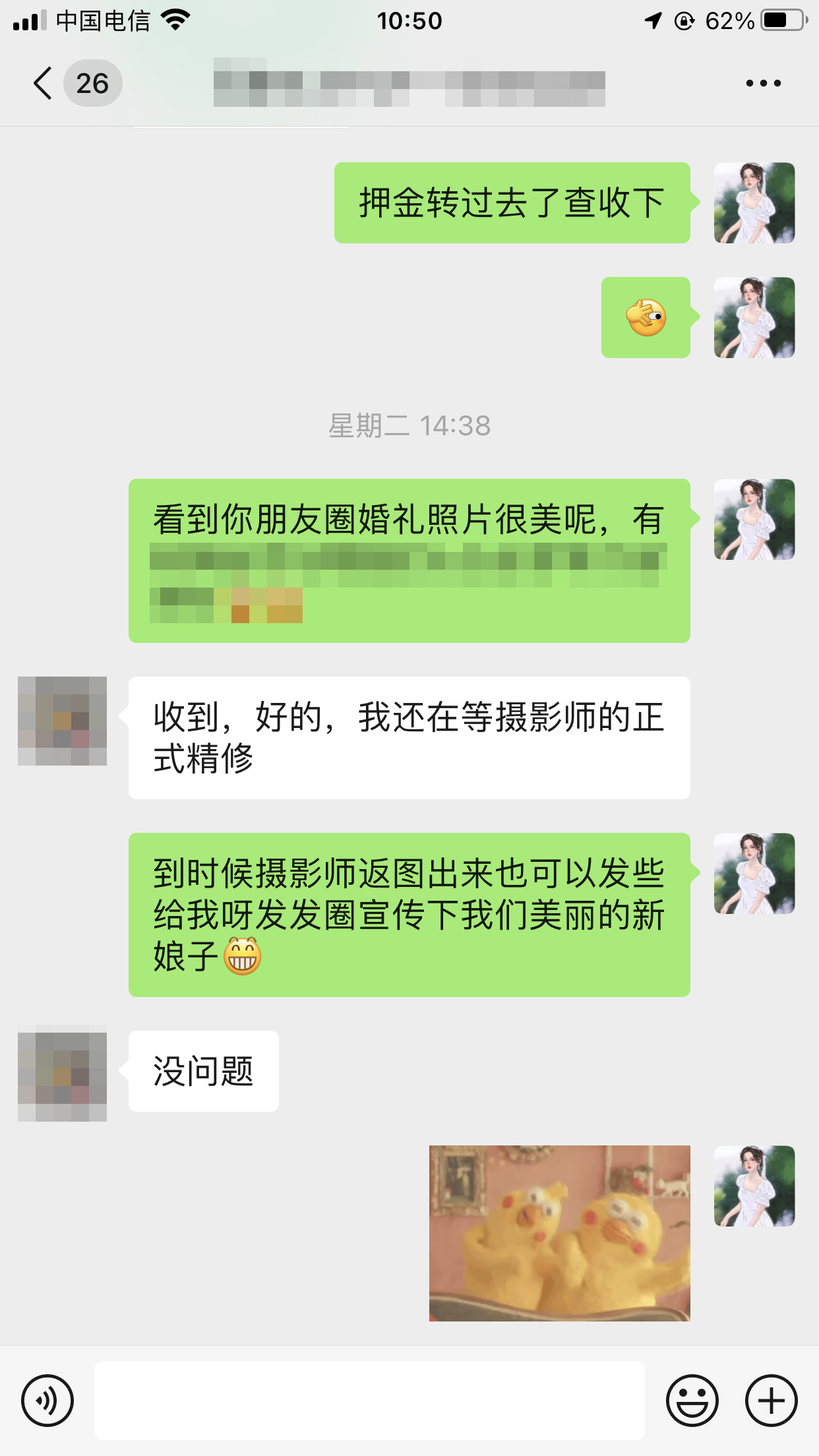Image resolution: width=819 pixels, height=1456 pixels.
Task: Go back to the chat list
Action: pyautogui.click(x=44, y=84)
